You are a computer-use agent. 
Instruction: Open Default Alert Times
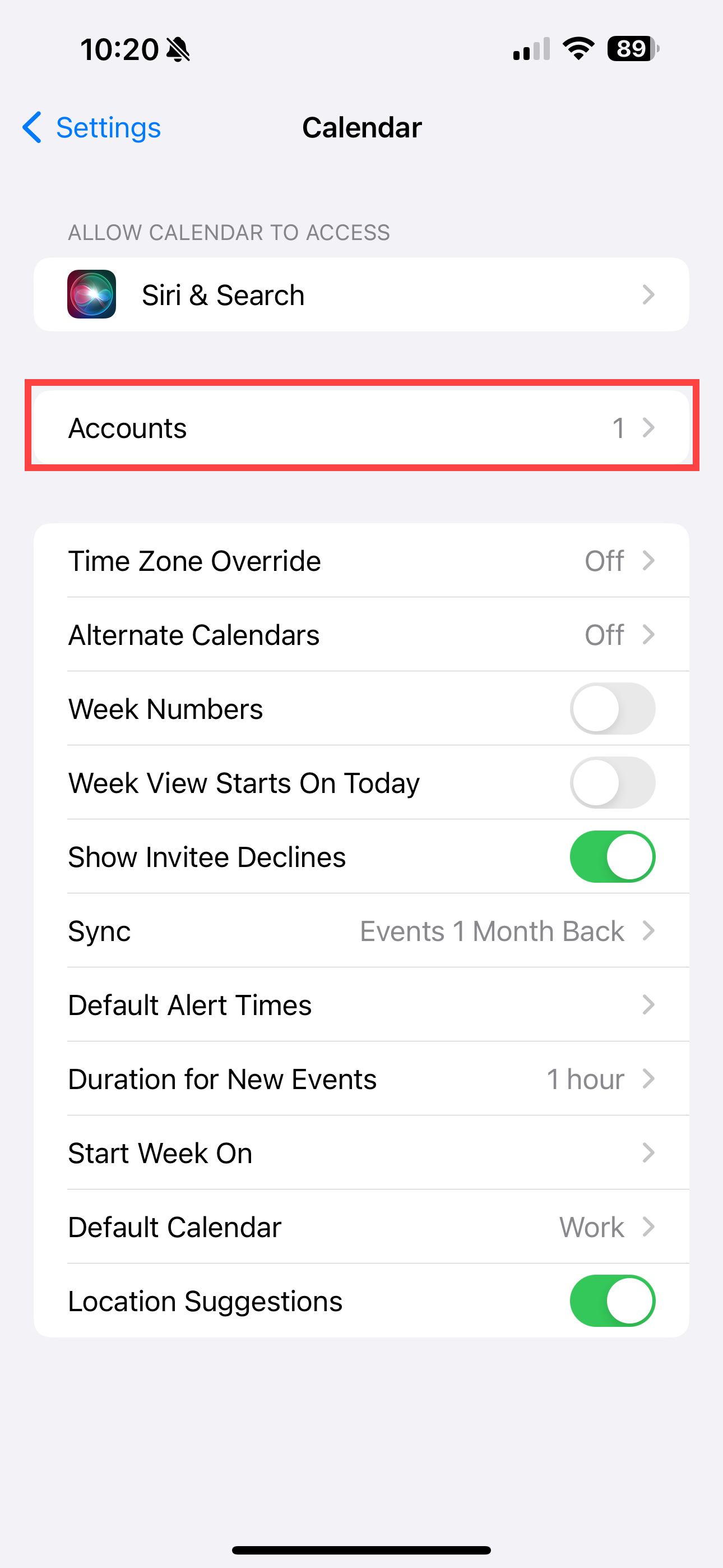361,1005
